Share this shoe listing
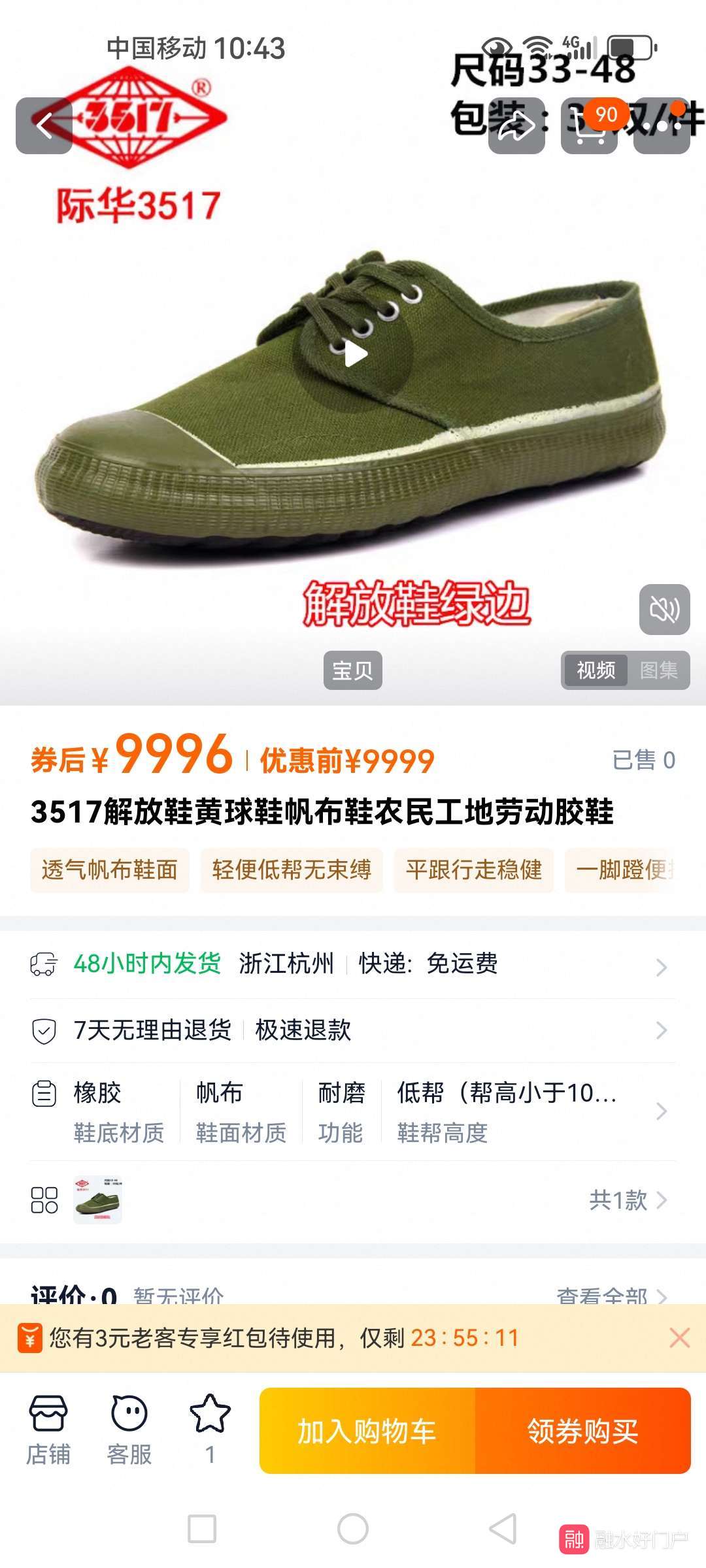The height and width of the screenshot is (1568, 706). pos(516,125)
